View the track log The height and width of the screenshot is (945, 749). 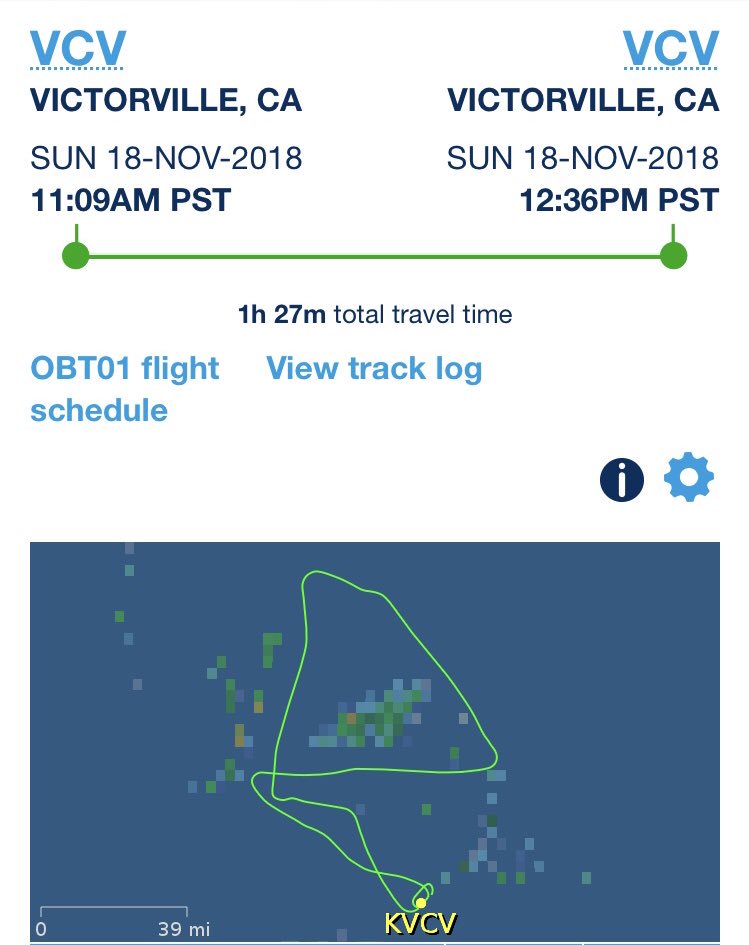(x=374, y=368)
